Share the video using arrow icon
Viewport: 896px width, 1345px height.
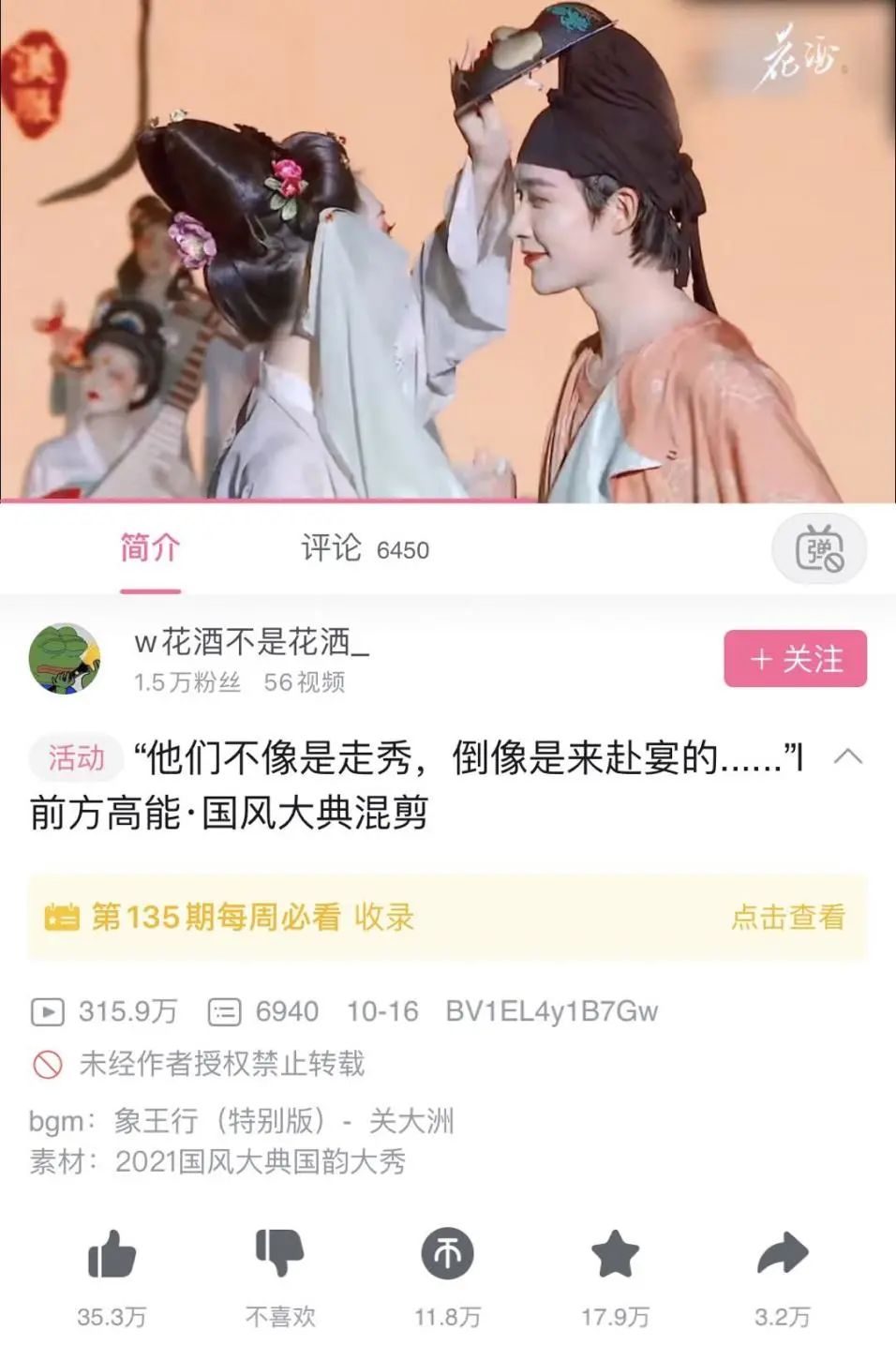pyautogui.click(x=782, y=1254)
